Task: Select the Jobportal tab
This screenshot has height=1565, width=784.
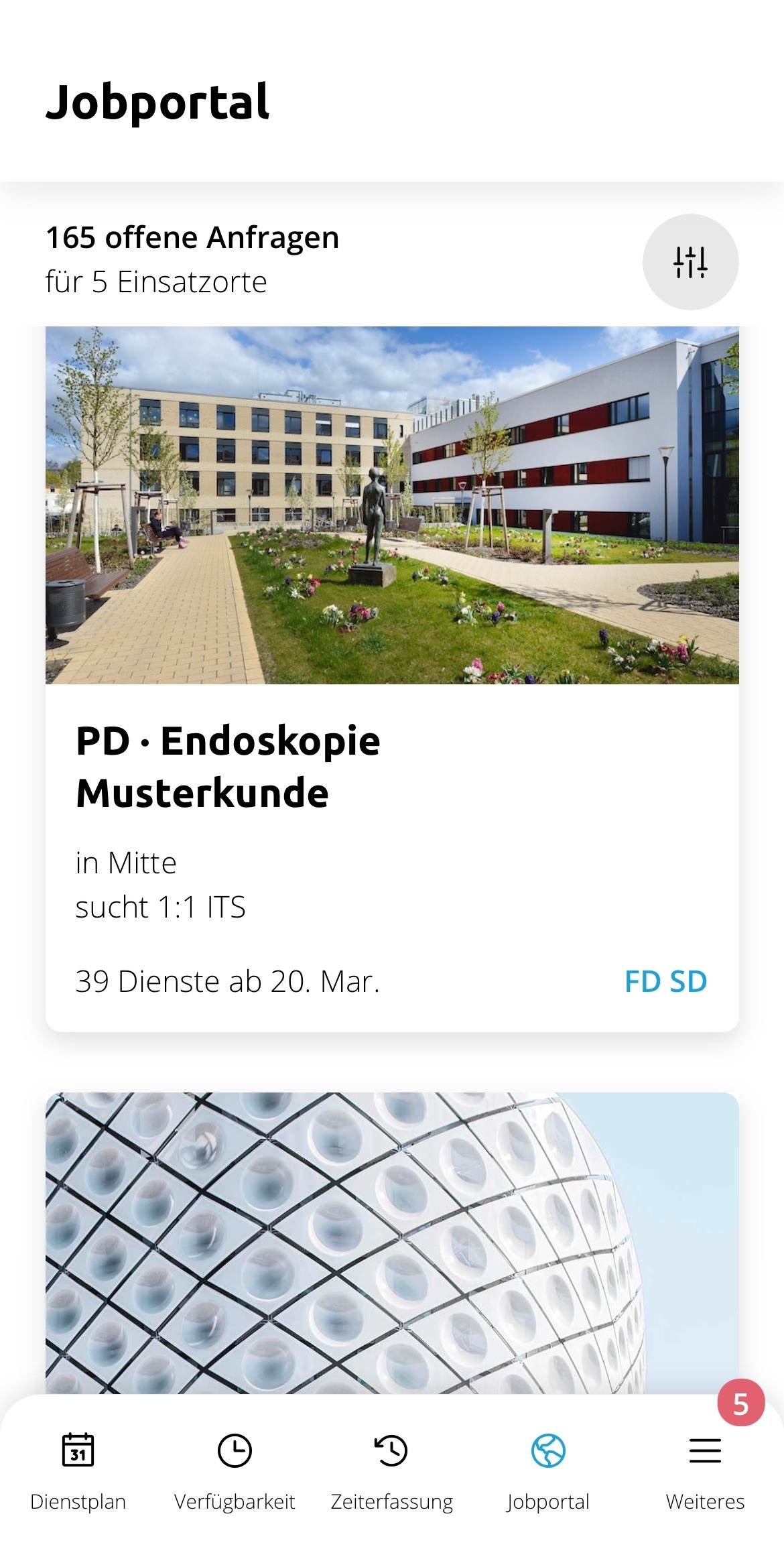Action: [x=548, y=1466]
